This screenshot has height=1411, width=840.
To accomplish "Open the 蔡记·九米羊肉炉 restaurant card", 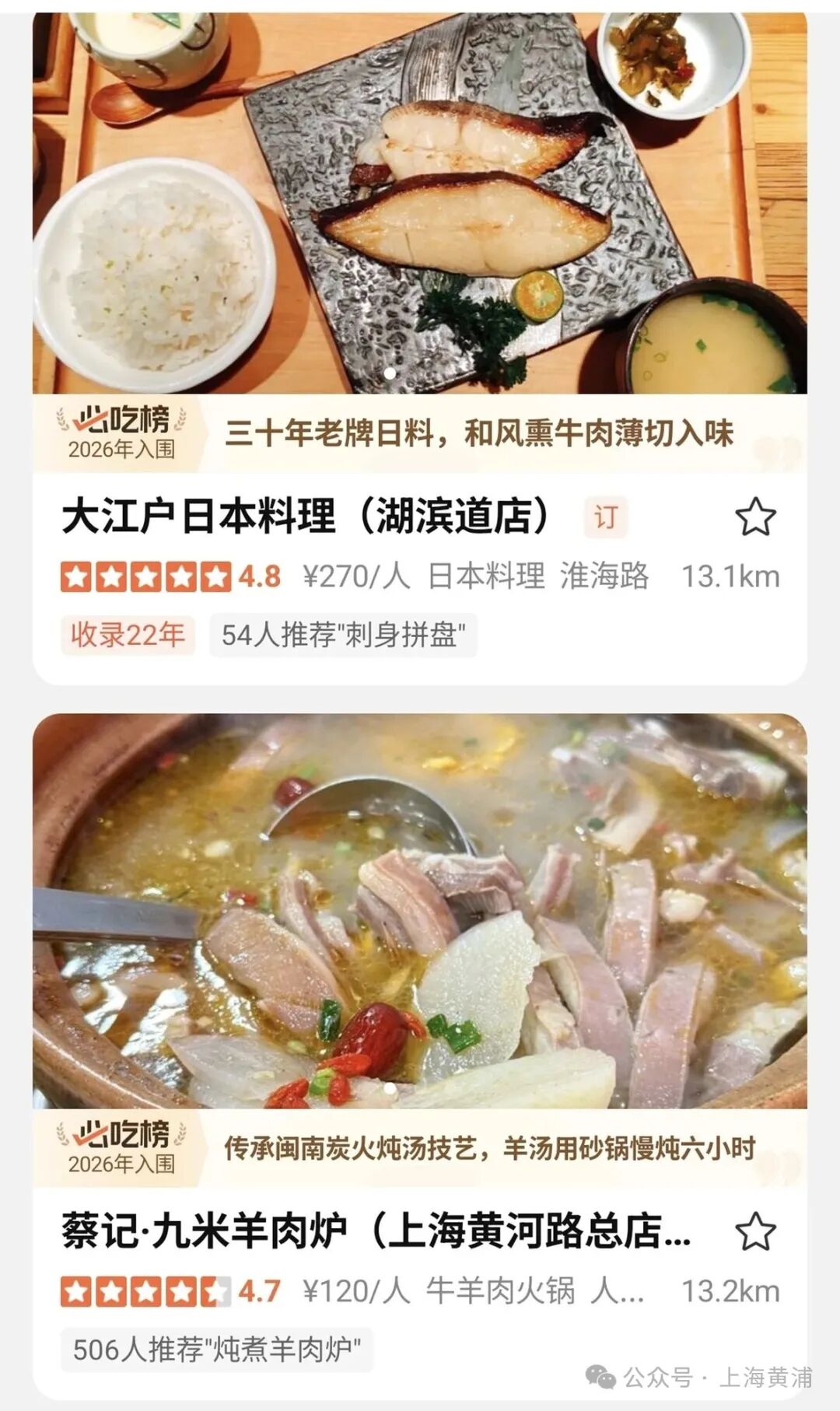I will tap(375, 1231).
